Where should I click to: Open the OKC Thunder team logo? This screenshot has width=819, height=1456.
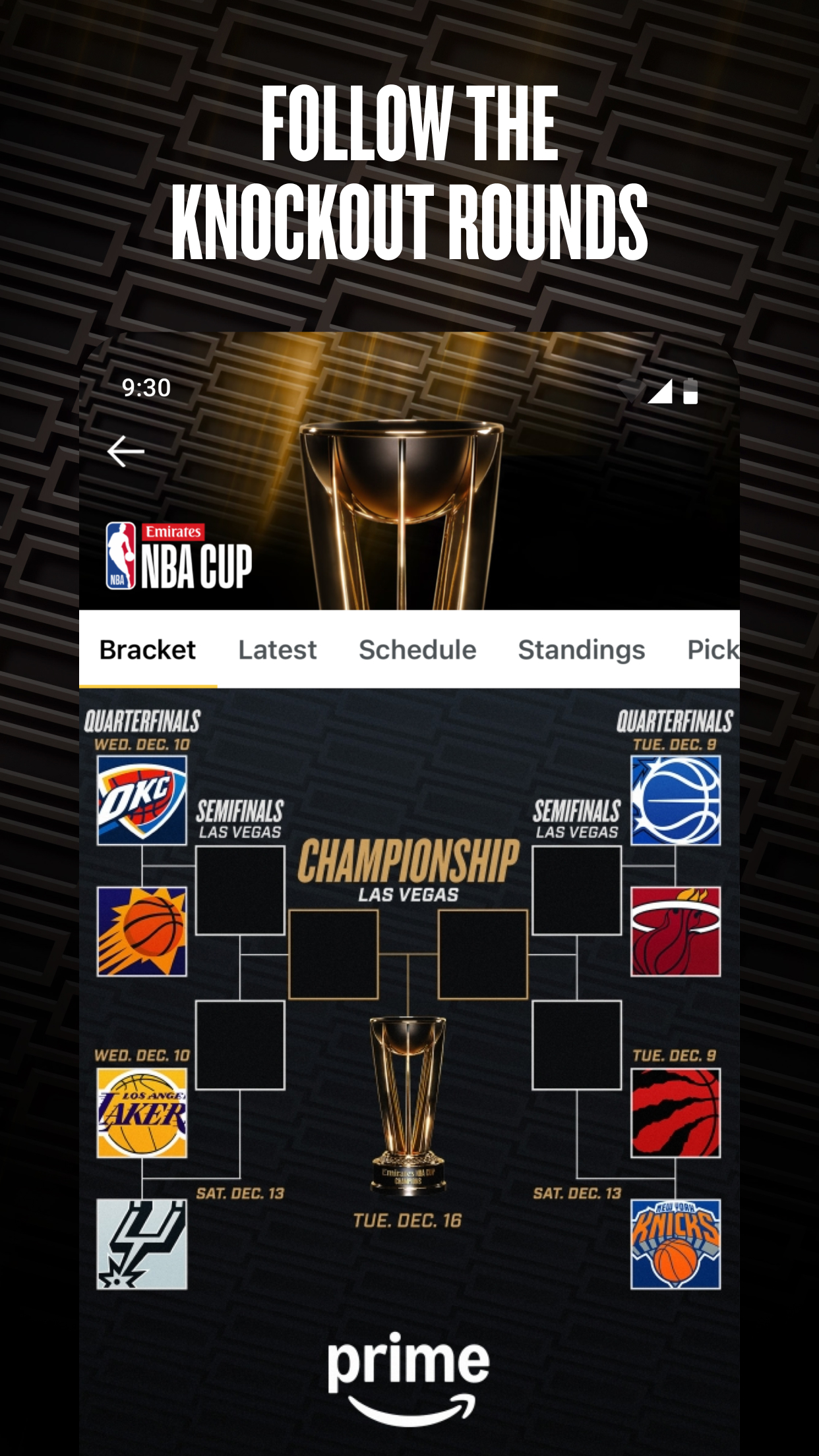[x=142, y=801]
